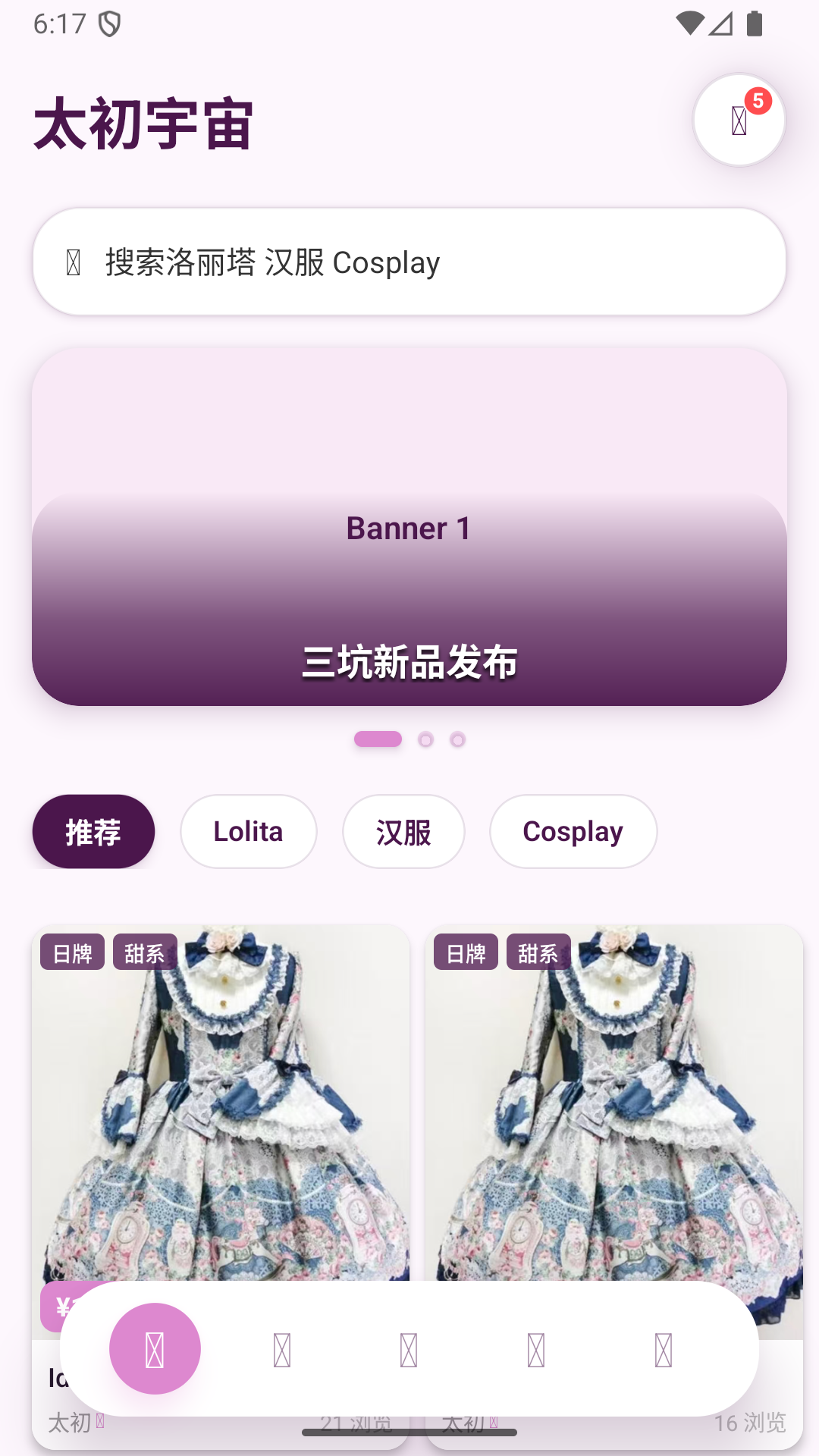This screenshot has height=1456, width=819.
Task: Tap the highlighted first bottom navigation item
Action: pyautogui.click(x=155, y=1350)
